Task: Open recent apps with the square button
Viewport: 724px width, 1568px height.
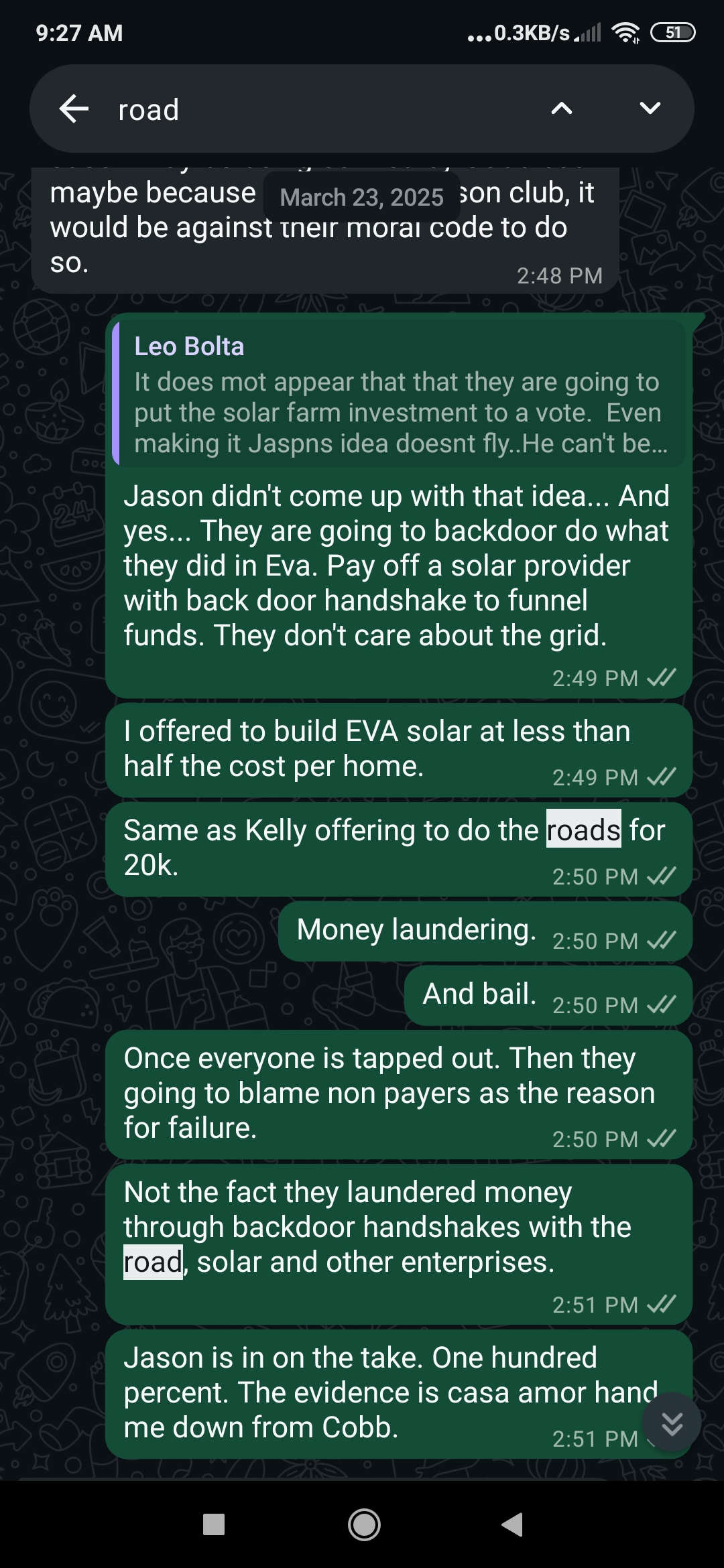Action: click(x=213, y=1525)
